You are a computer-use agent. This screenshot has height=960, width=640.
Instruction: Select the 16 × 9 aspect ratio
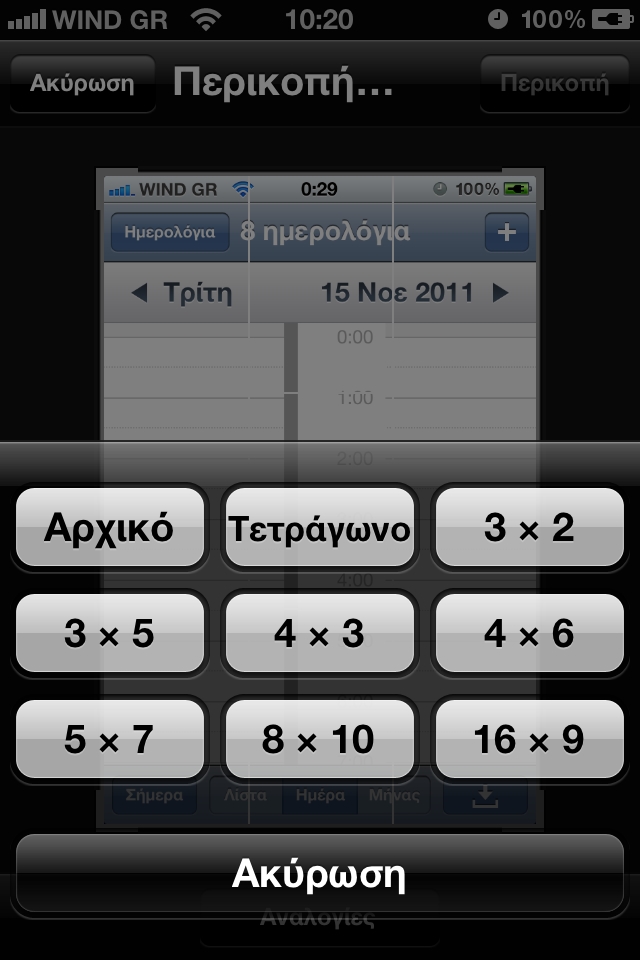[529, 739]
